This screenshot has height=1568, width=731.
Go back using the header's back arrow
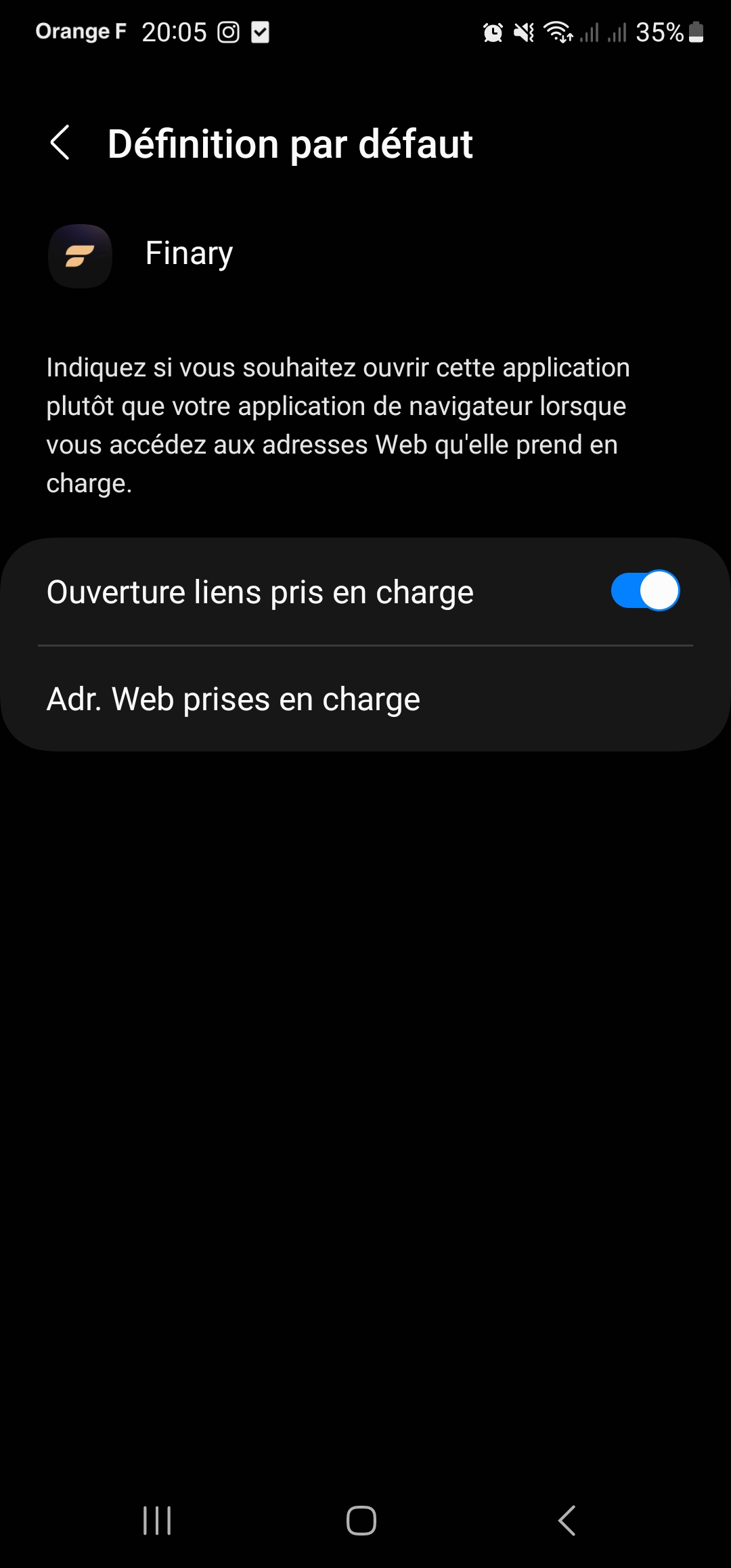click(60, 143)
